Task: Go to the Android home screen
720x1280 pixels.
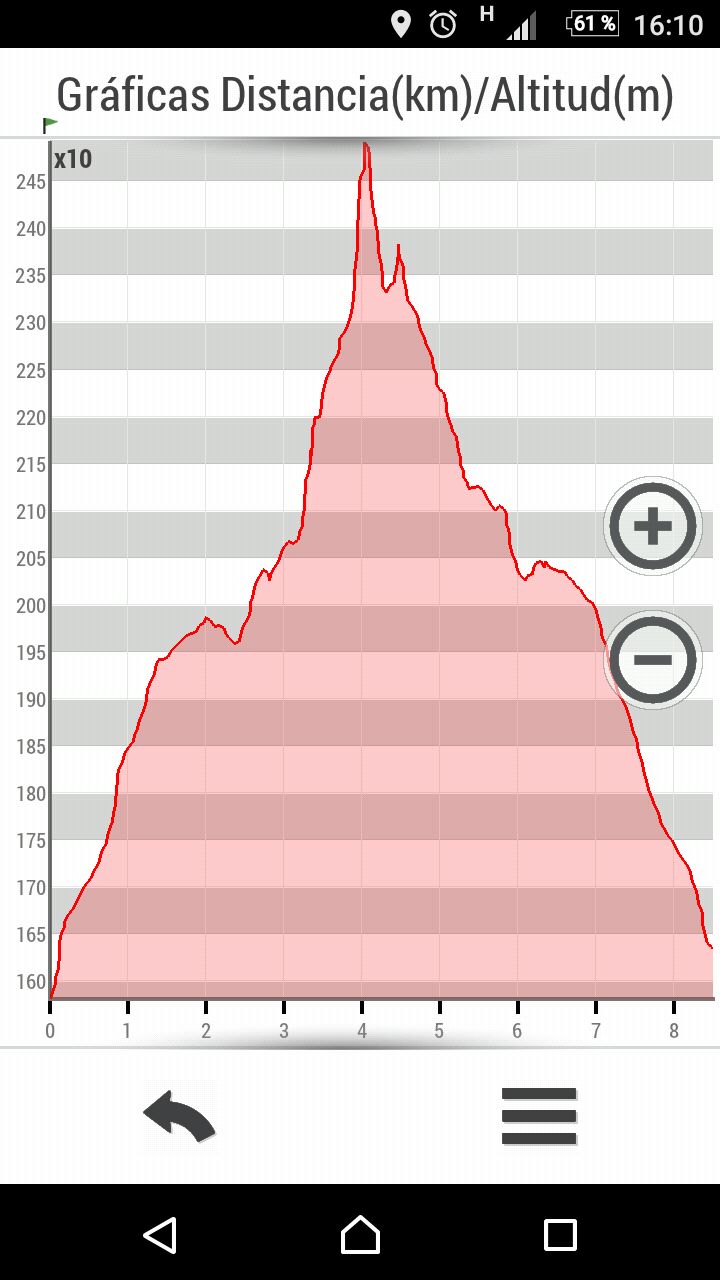Action: pyautogui.click(x=360, y=1235)
